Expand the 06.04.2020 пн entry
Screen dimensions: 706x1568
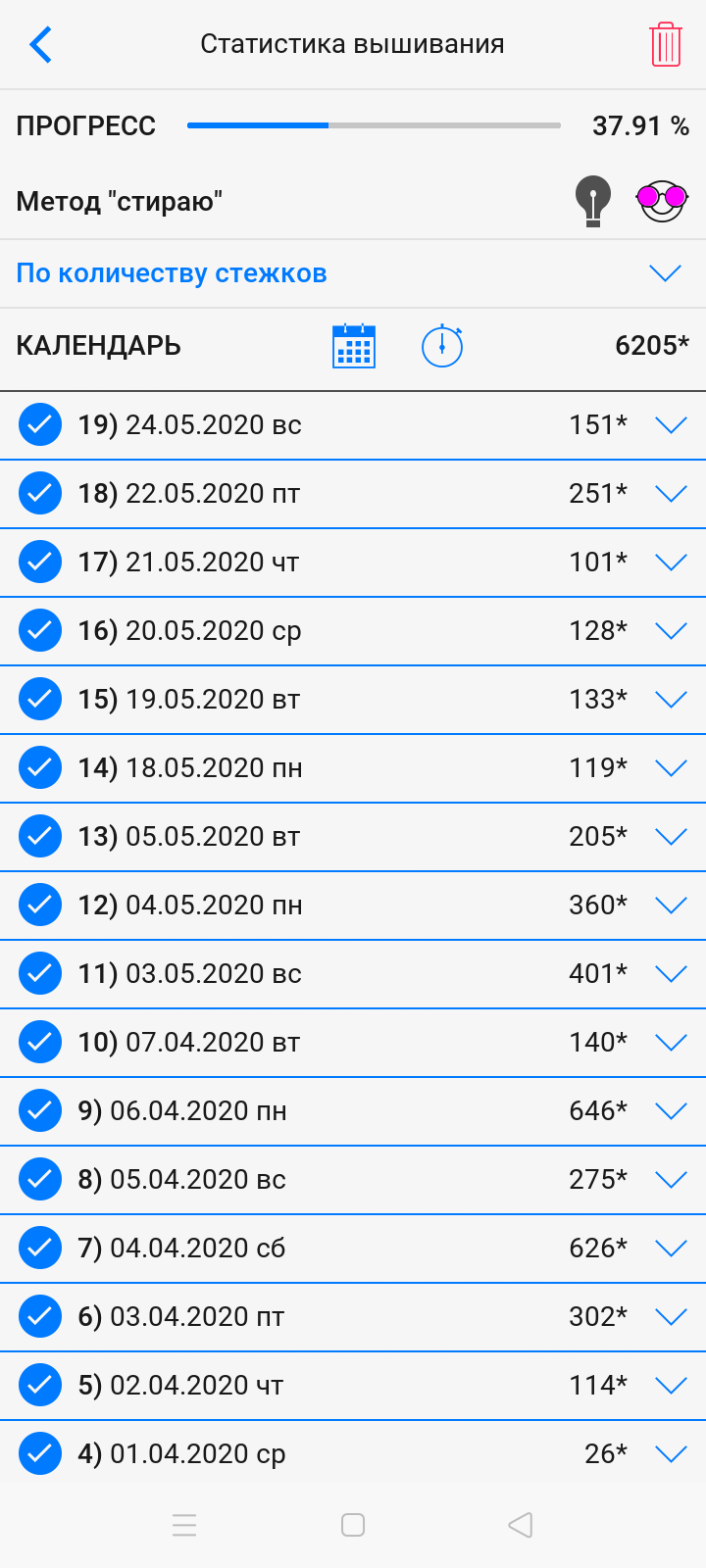coord(671,1111)
